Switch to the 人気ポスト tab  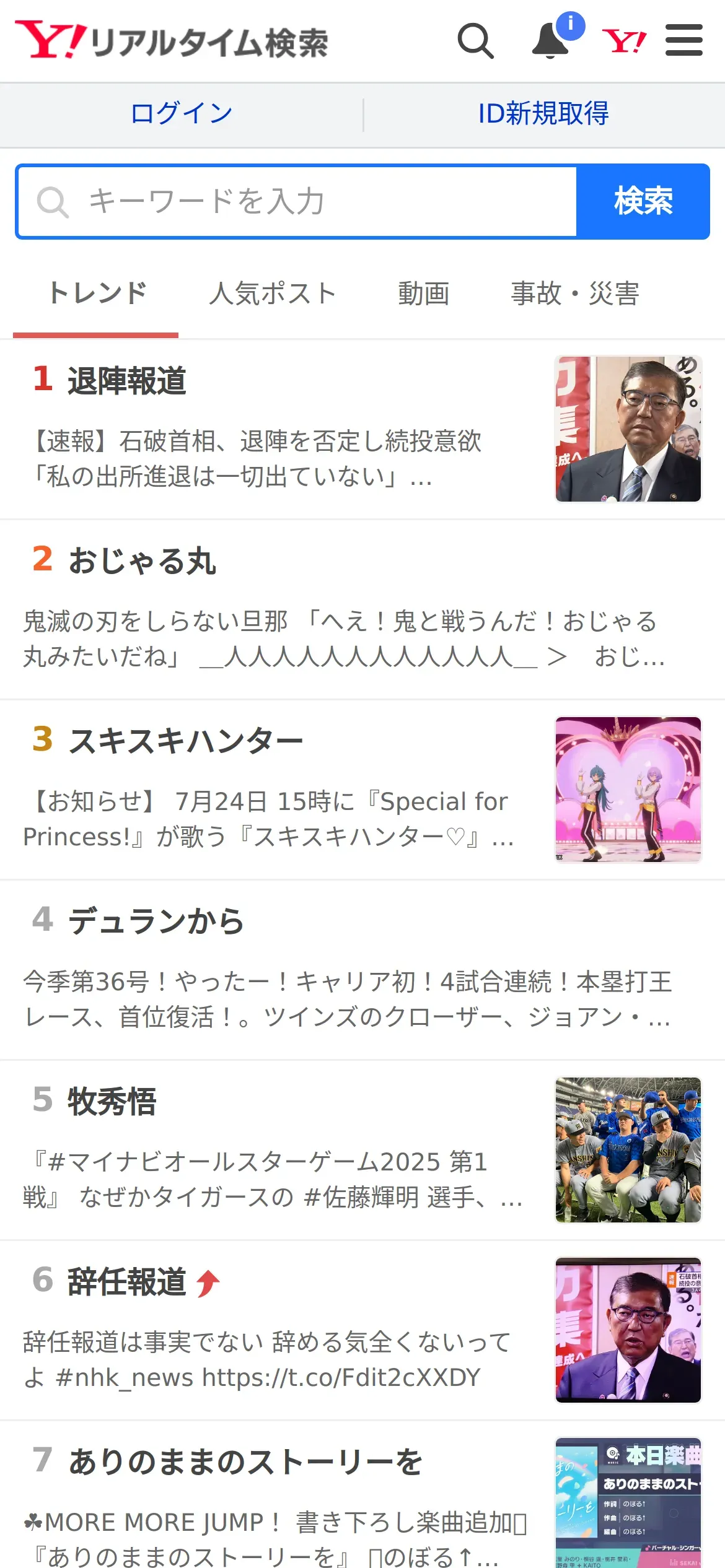point(273,294)
